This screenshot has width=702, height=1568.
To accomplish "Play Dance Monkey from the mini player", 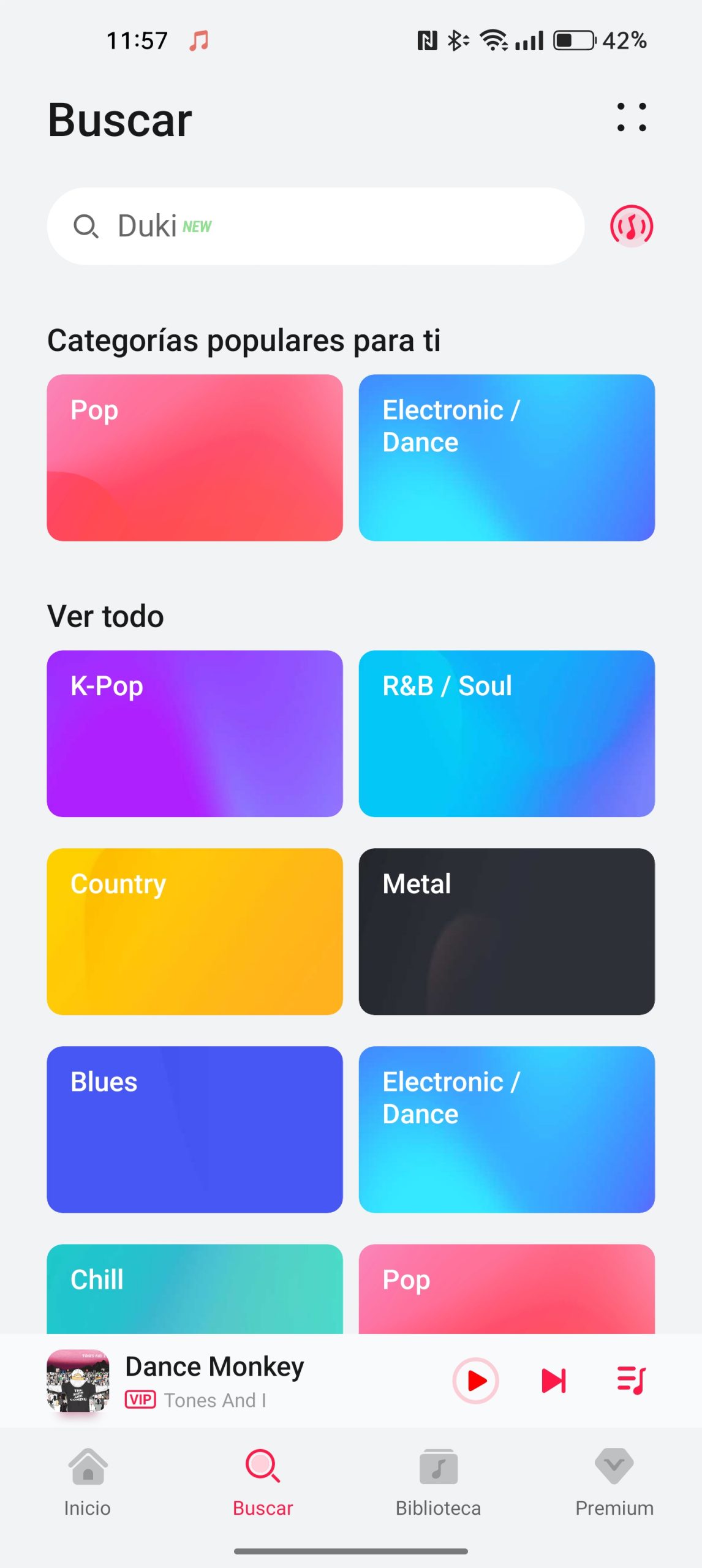I will [x=475, y=1381].
